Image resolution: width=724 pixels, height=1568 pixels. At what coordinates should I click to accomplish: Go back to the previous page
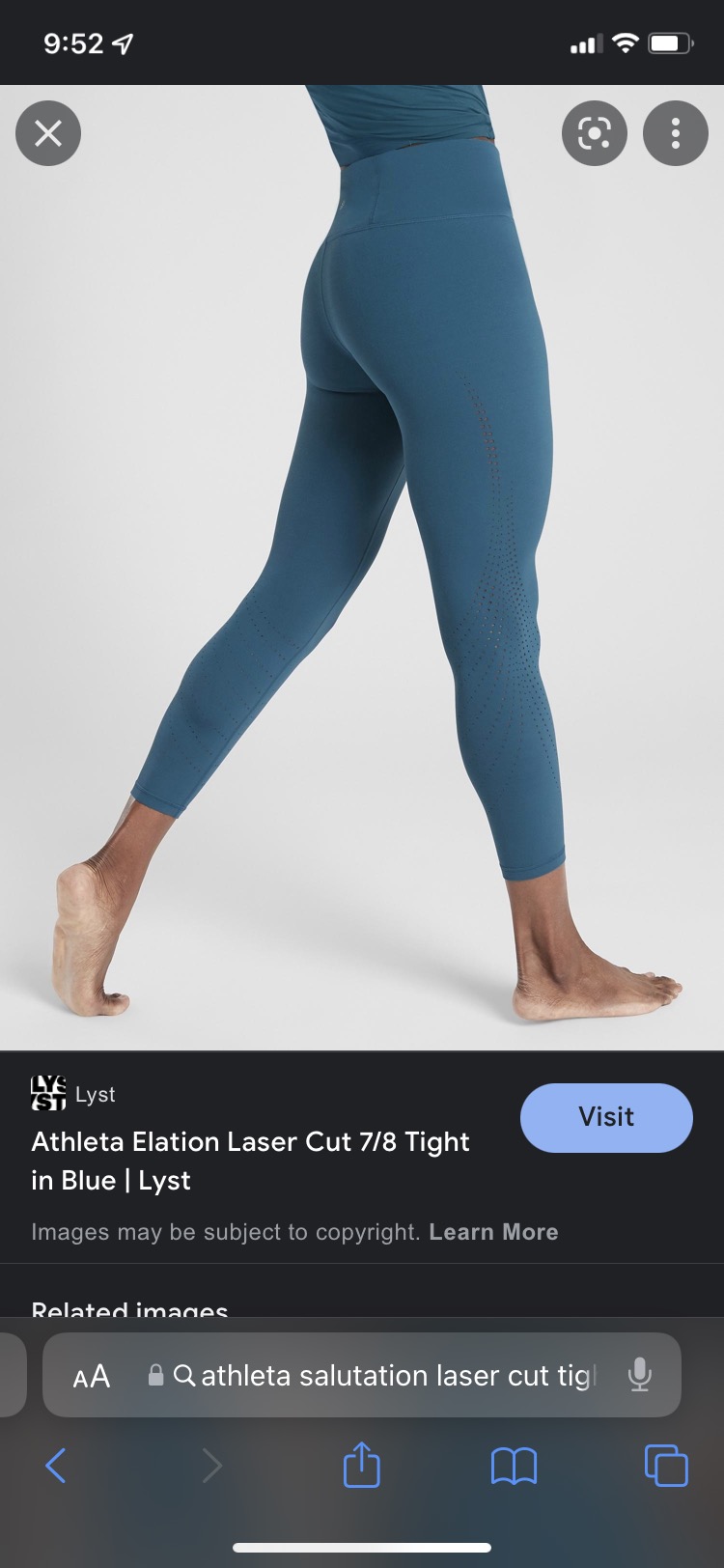(x=56, y=1466)
